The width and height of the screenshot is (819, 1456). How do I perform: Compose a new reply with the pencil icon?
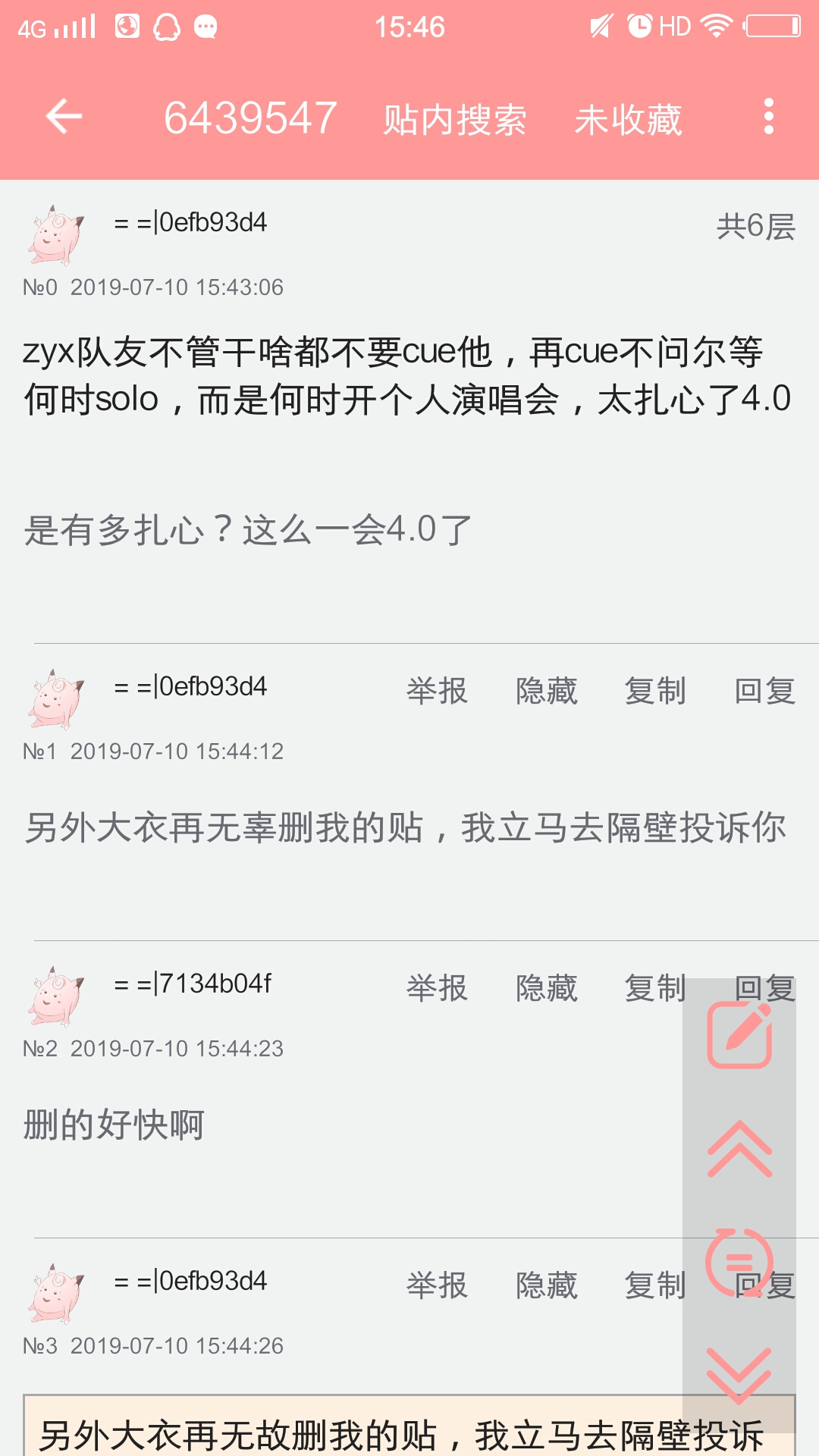(x=739, y=1034)
